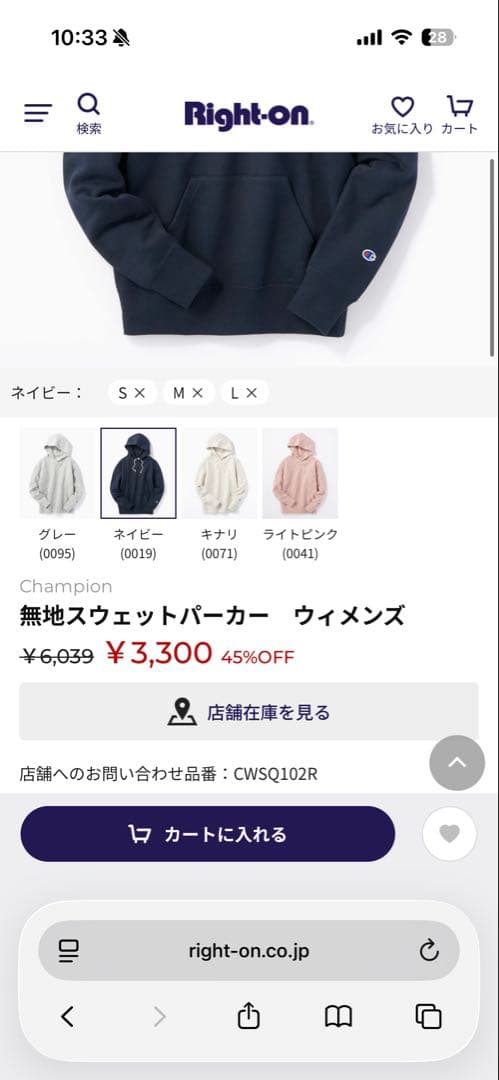The image size is (499, 1080).
Task: Reload the right-on.co.jp page
Action: [429, 951]
